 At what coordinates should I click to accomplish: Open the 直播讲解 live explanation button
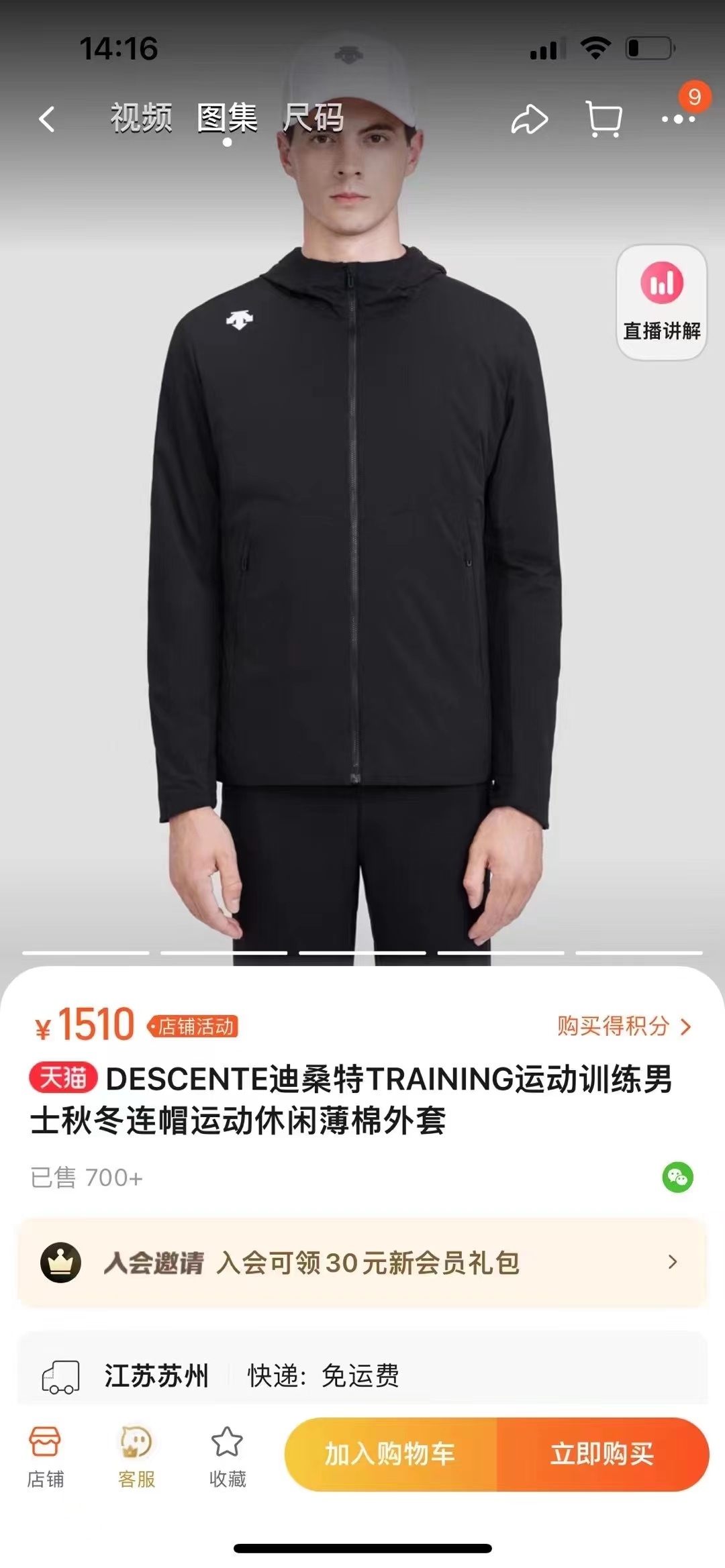[661, 303]
